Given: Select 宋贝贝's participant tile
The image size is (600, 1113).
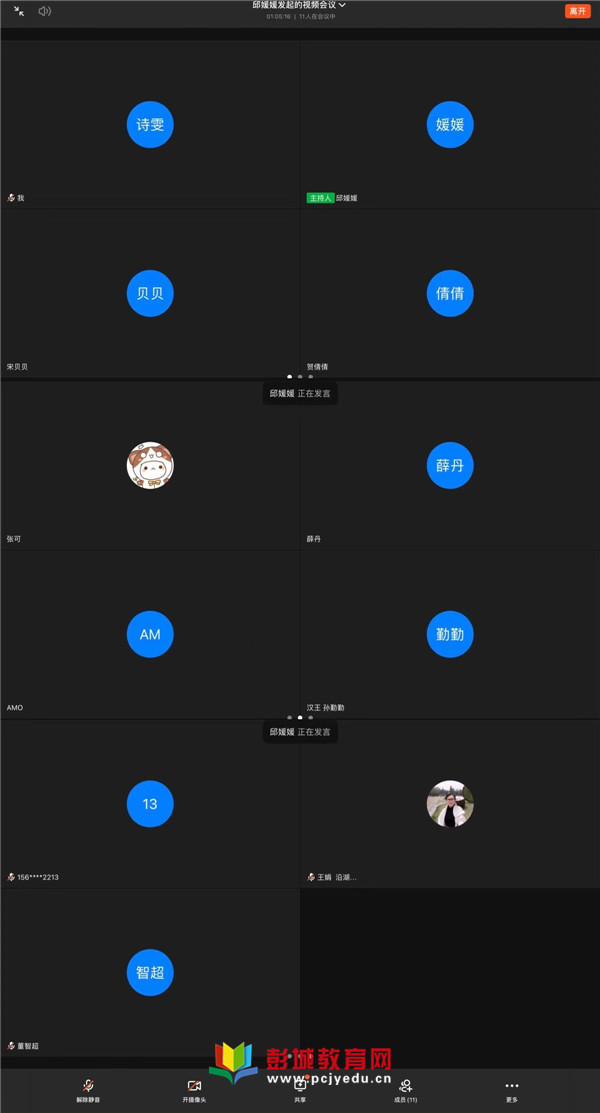Looking at the screenshot, I should (x=150, y=293).
